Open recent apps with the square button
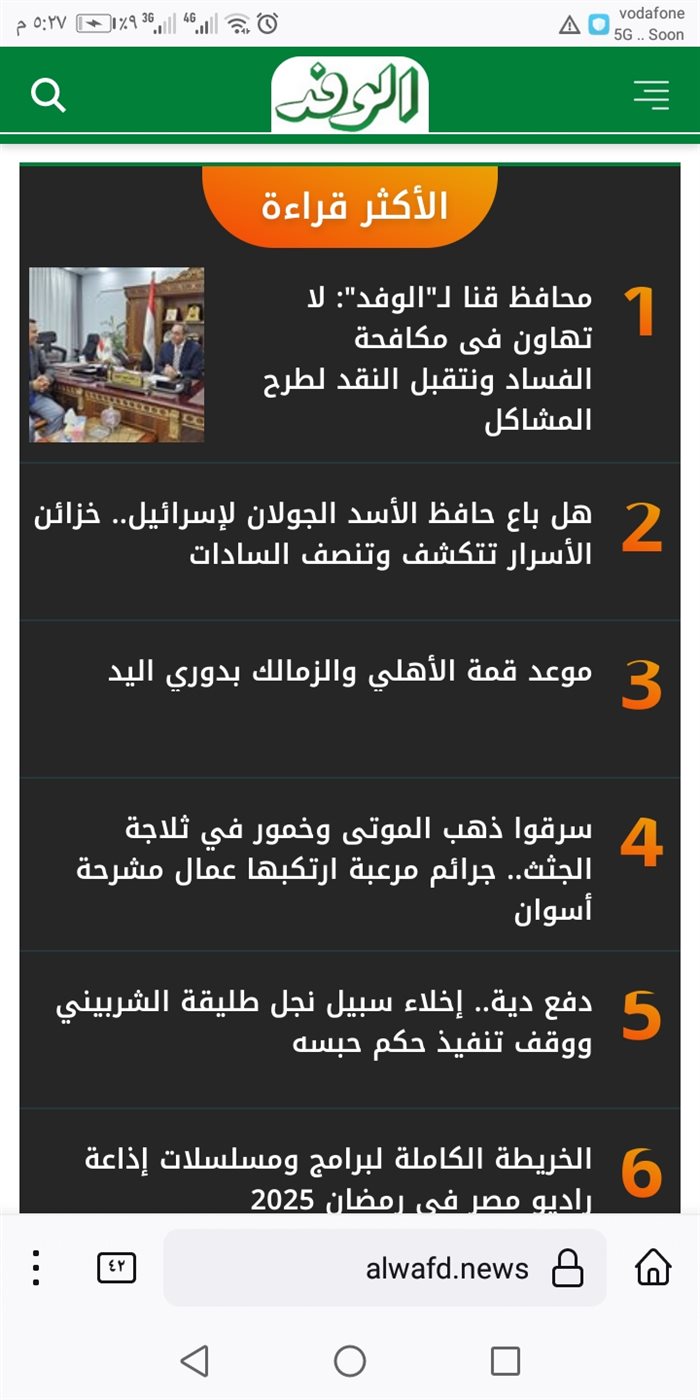The width and height of the screenshot is (700, 1400). pos(505,1360)
